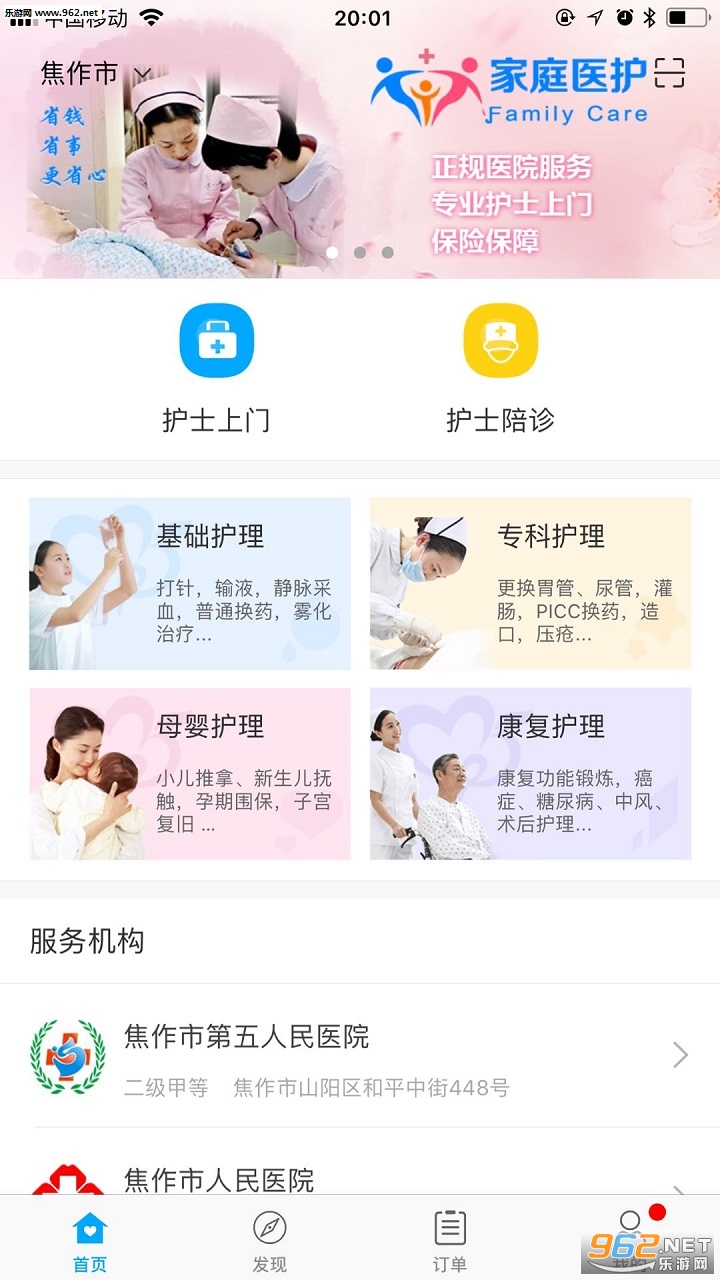Open 焦作市第五人民医院 details
The height and width of the screenshot is (1280, 720).
[360, 1056]
